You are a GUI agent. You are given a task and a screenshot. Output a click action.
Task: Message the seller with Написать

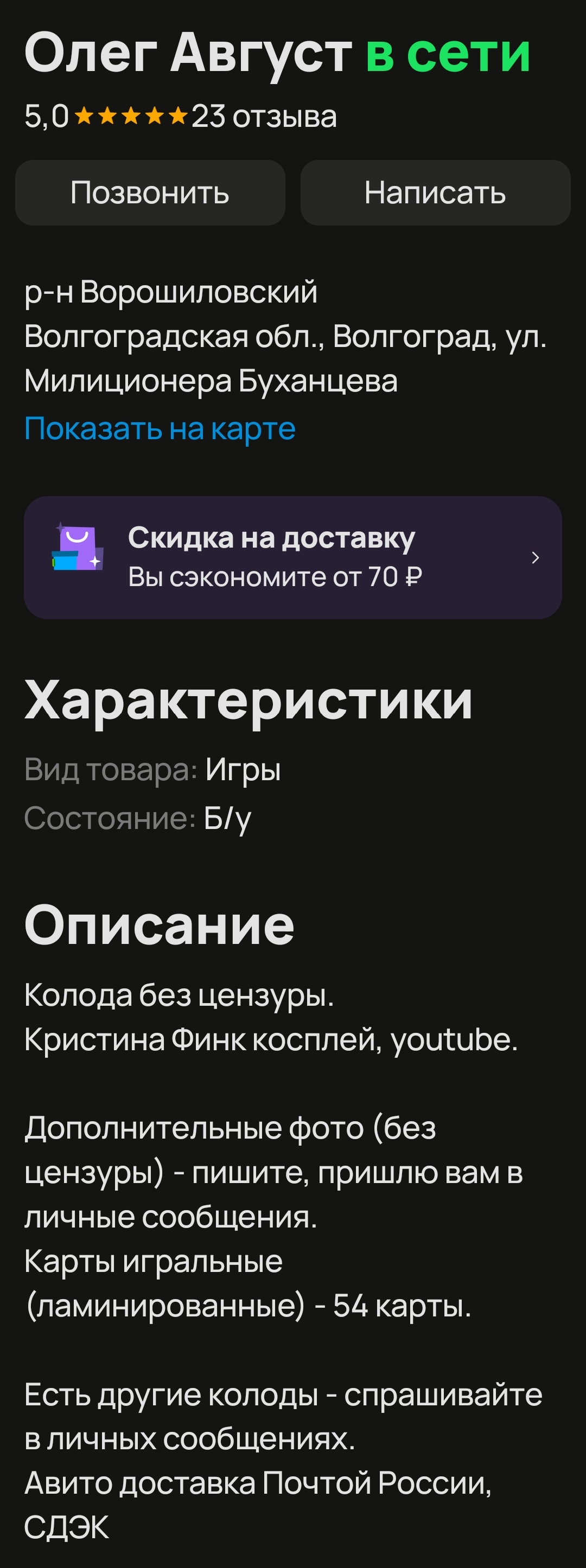pos(435,193)
